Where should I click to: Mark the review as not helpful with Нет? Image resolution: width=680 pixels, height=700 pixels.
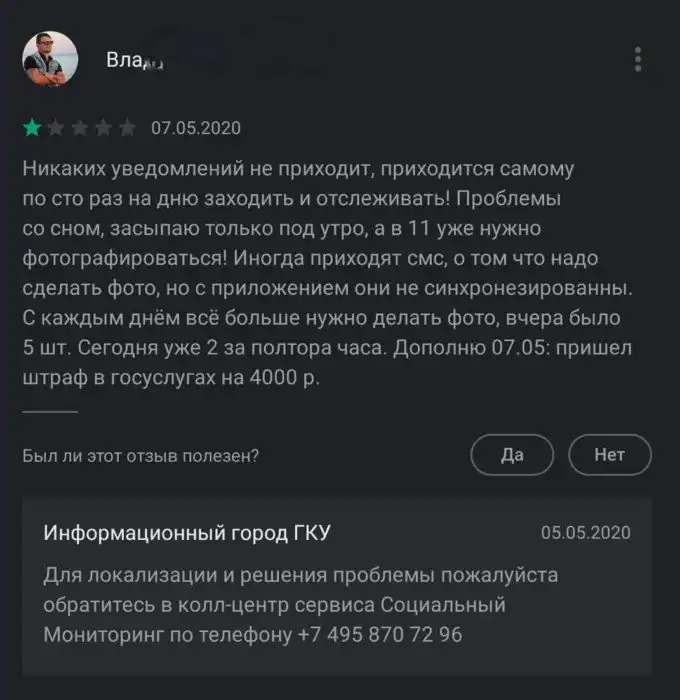pos(609,455)
